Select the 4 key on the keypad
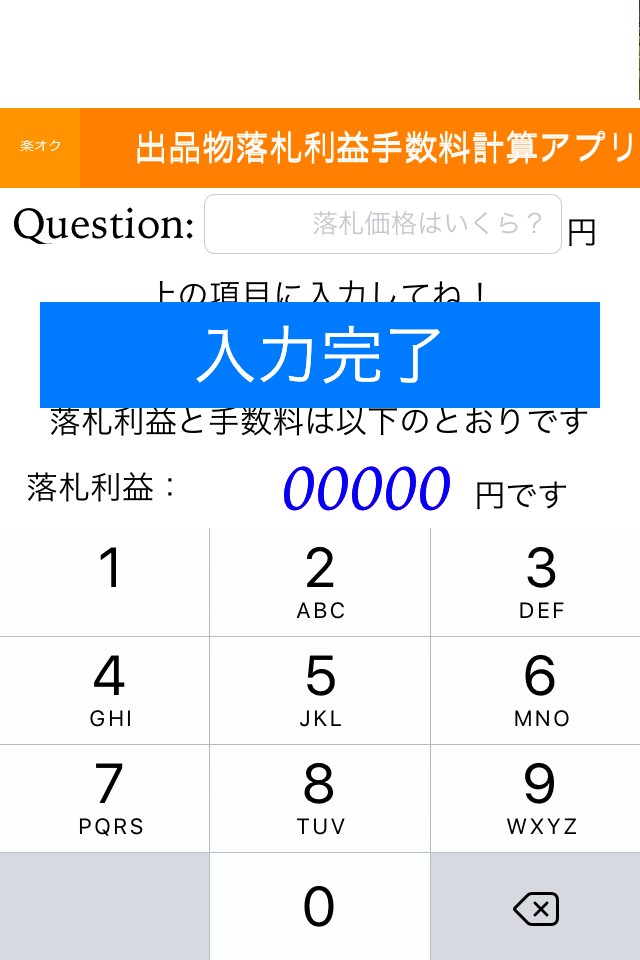The width and height of the screenshot is (640, 960). click(x=105, y=690)
